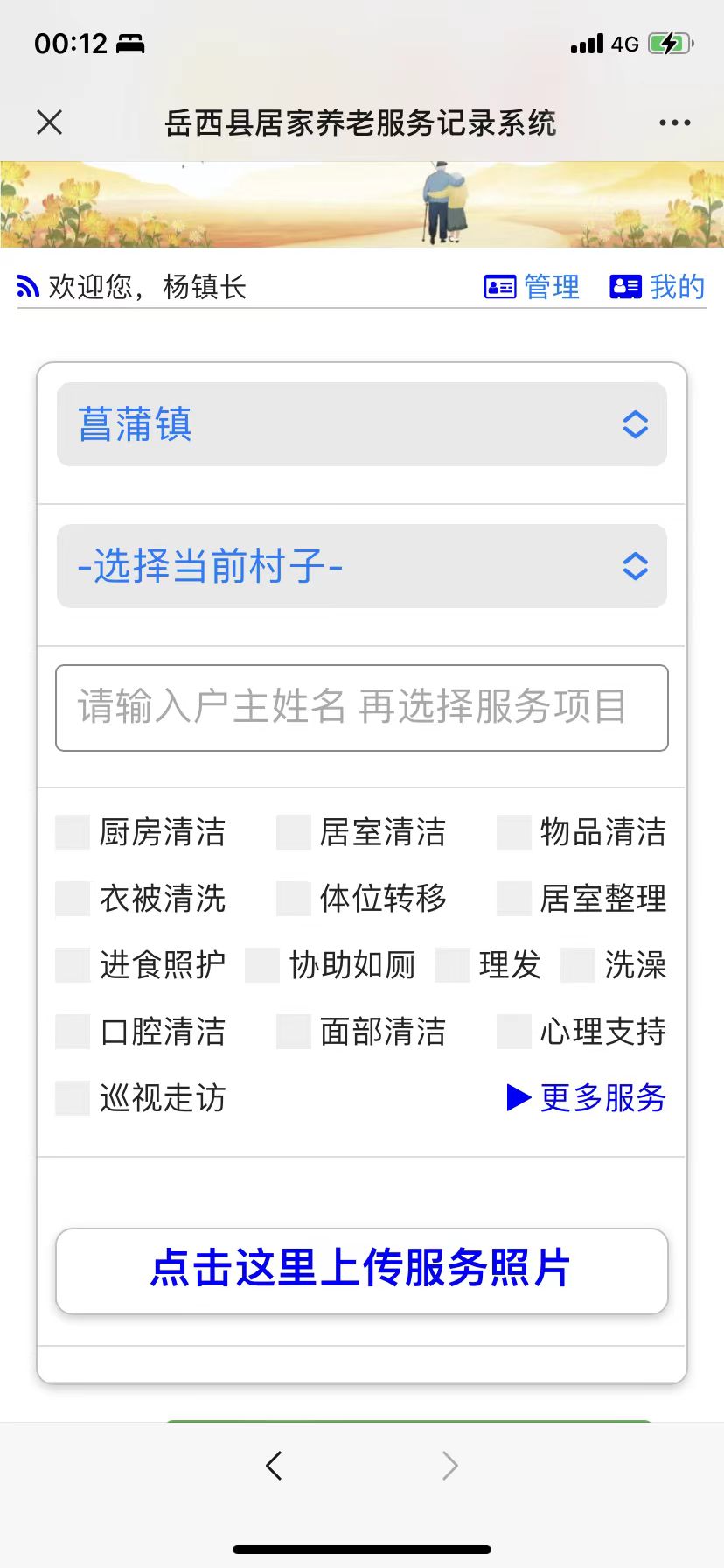Image resolution: width=724 pixels, height=1568 pixels.
Task: Select the 居室清洁 service
Action: tap(294, 832)
